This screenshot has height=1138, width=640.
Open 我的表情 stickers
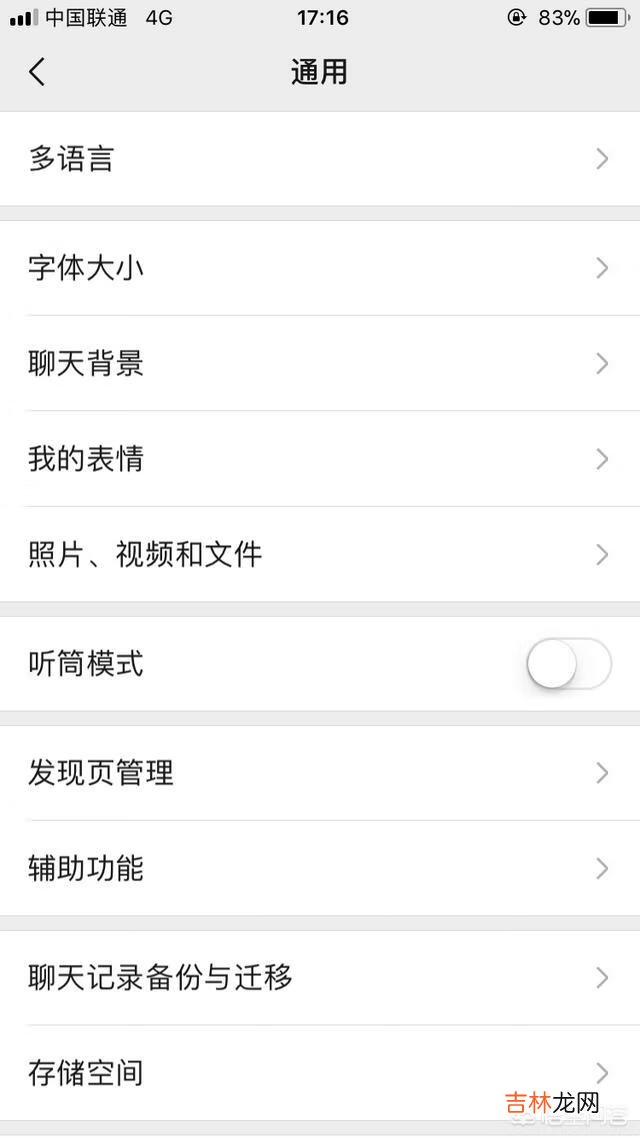tap(320, 459)
